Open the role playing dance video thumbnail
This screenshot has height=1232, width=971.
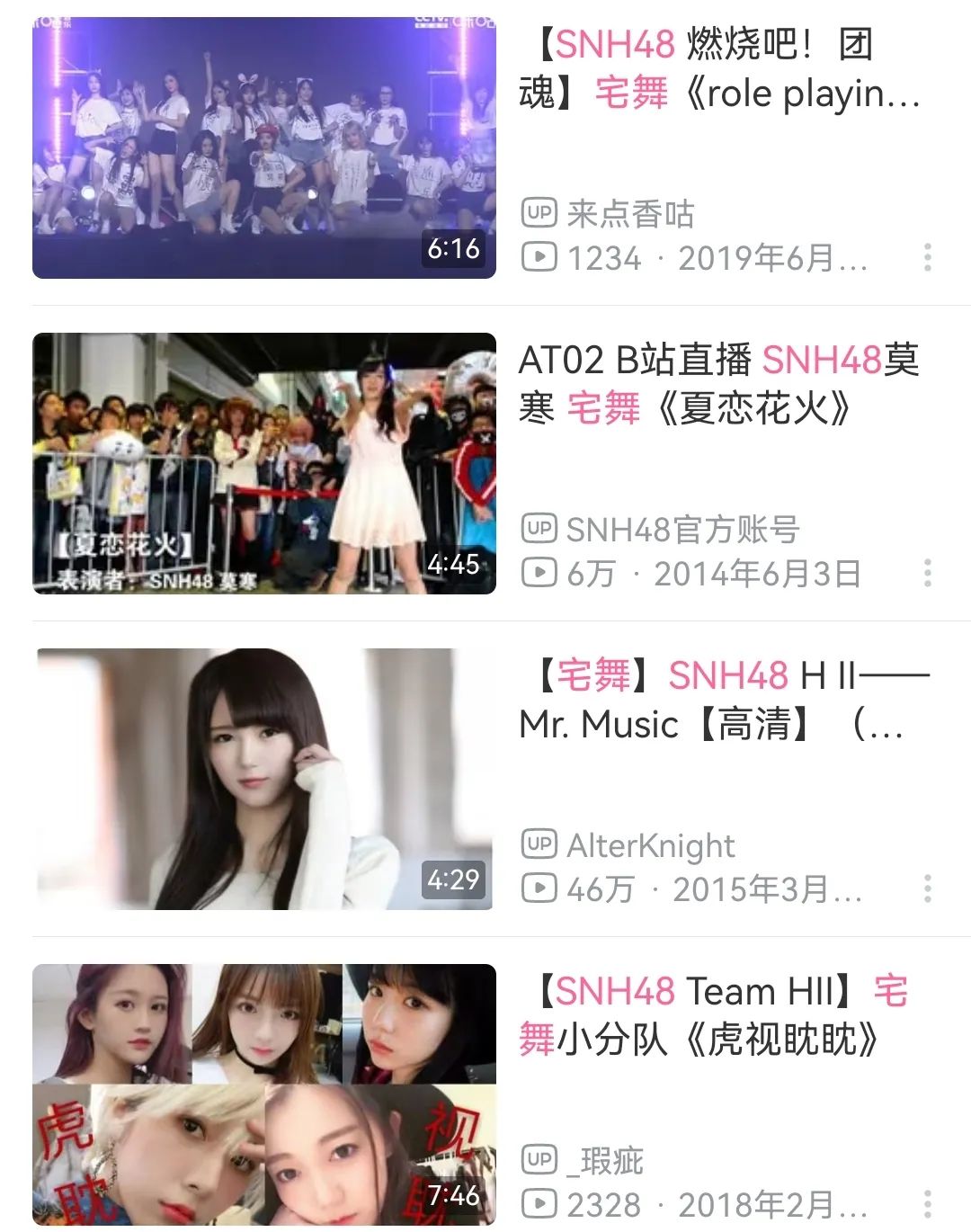click(x=263, y=148)
